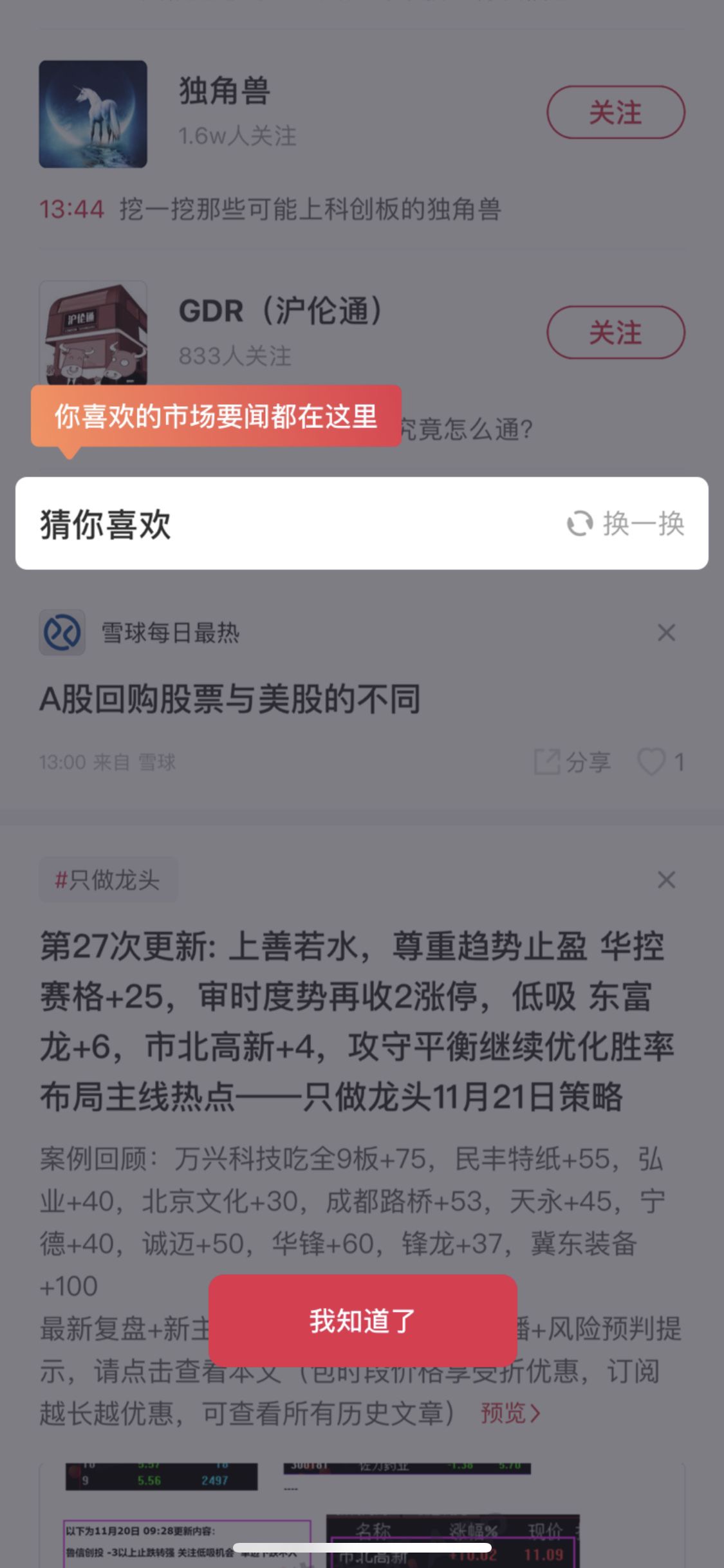
Task: Follow the GDR（沪伦通）topic
Action: (616, 332)
